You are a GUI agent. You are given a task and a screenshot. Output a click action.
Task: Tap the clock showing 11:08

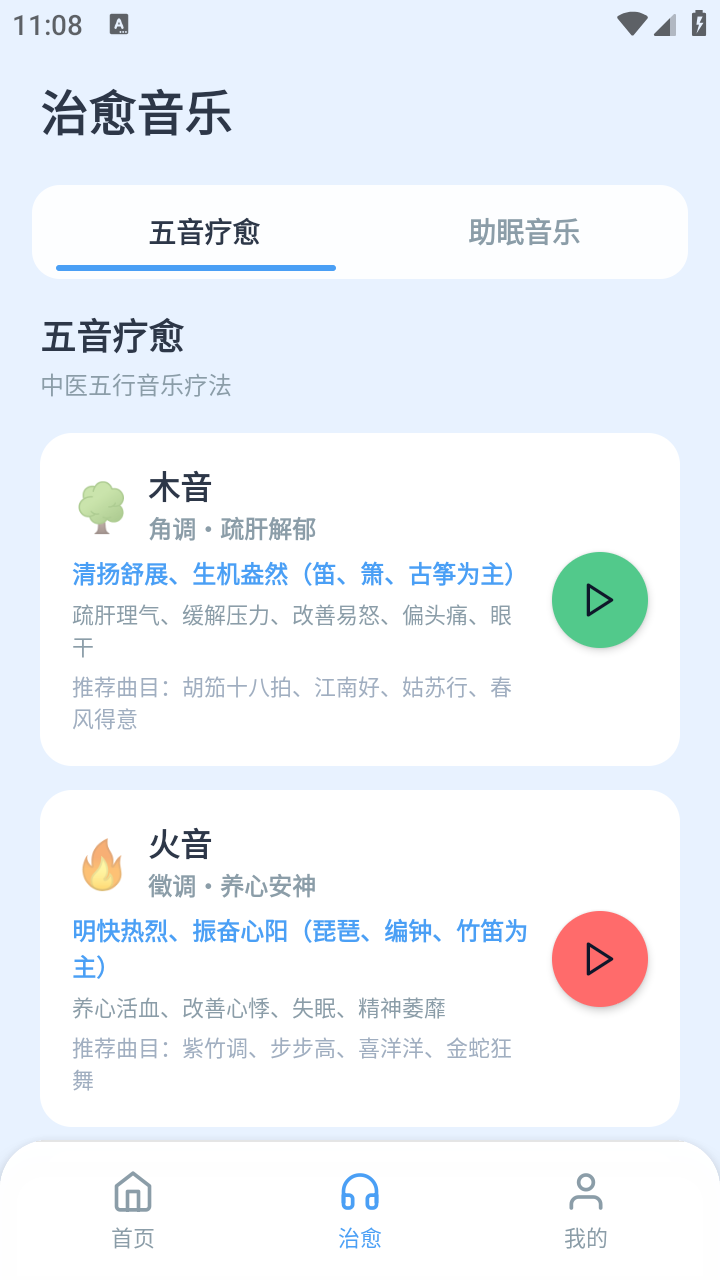coord(47,25)
